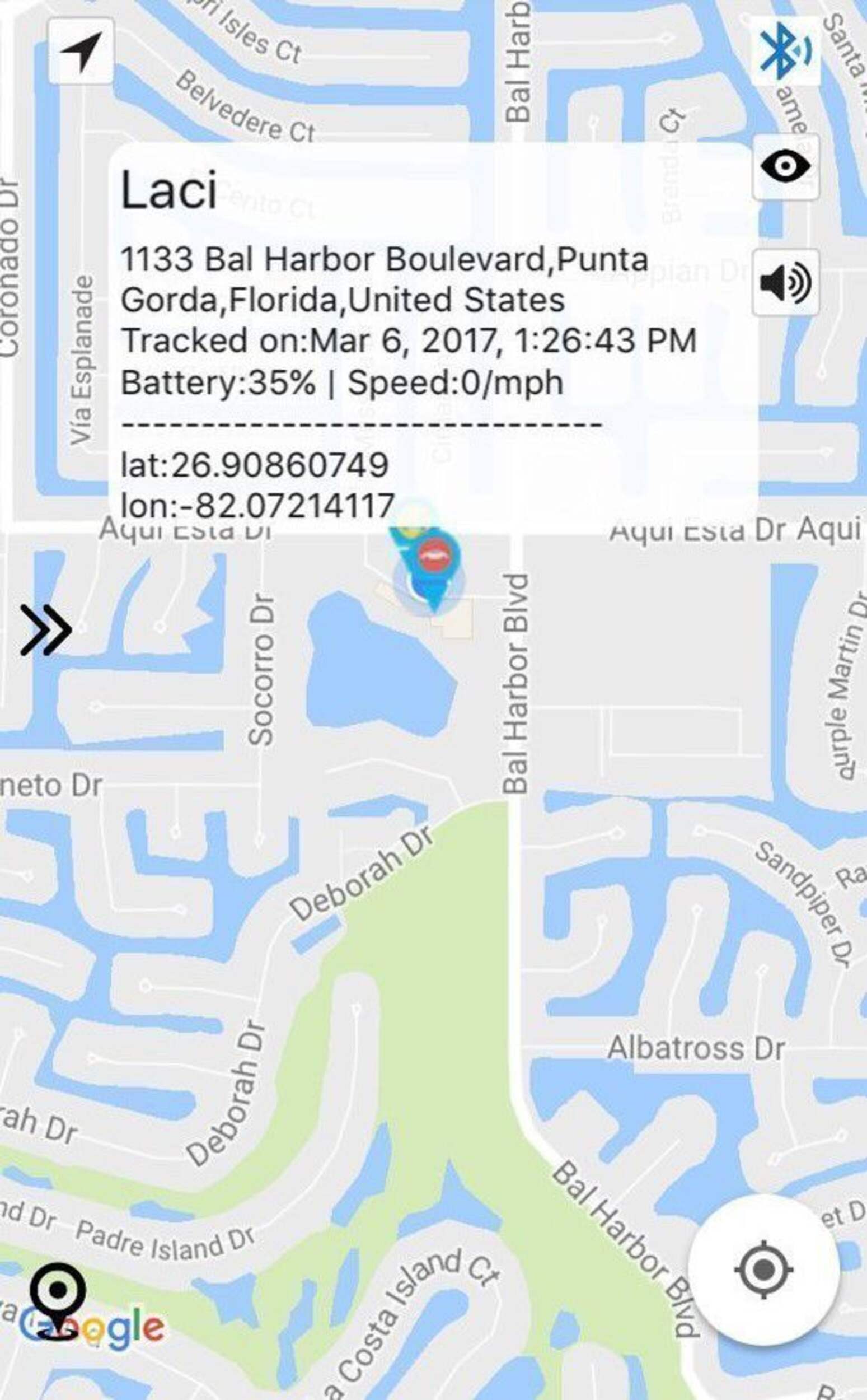Select the red car tracker marker

(x=435, y=555)
